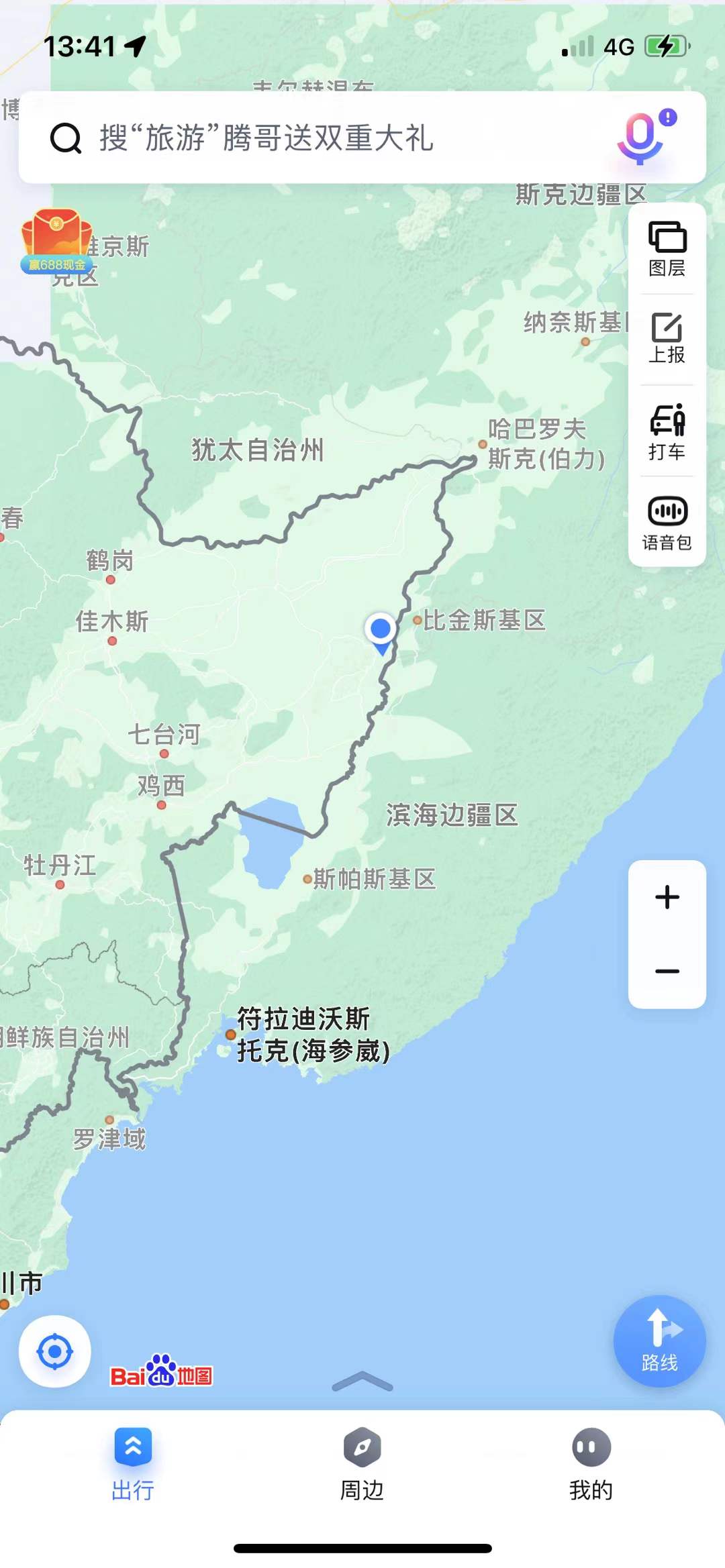725x1568 pixels.
Task: Open the map layers (图层) panel
Action: coord(667,249)
